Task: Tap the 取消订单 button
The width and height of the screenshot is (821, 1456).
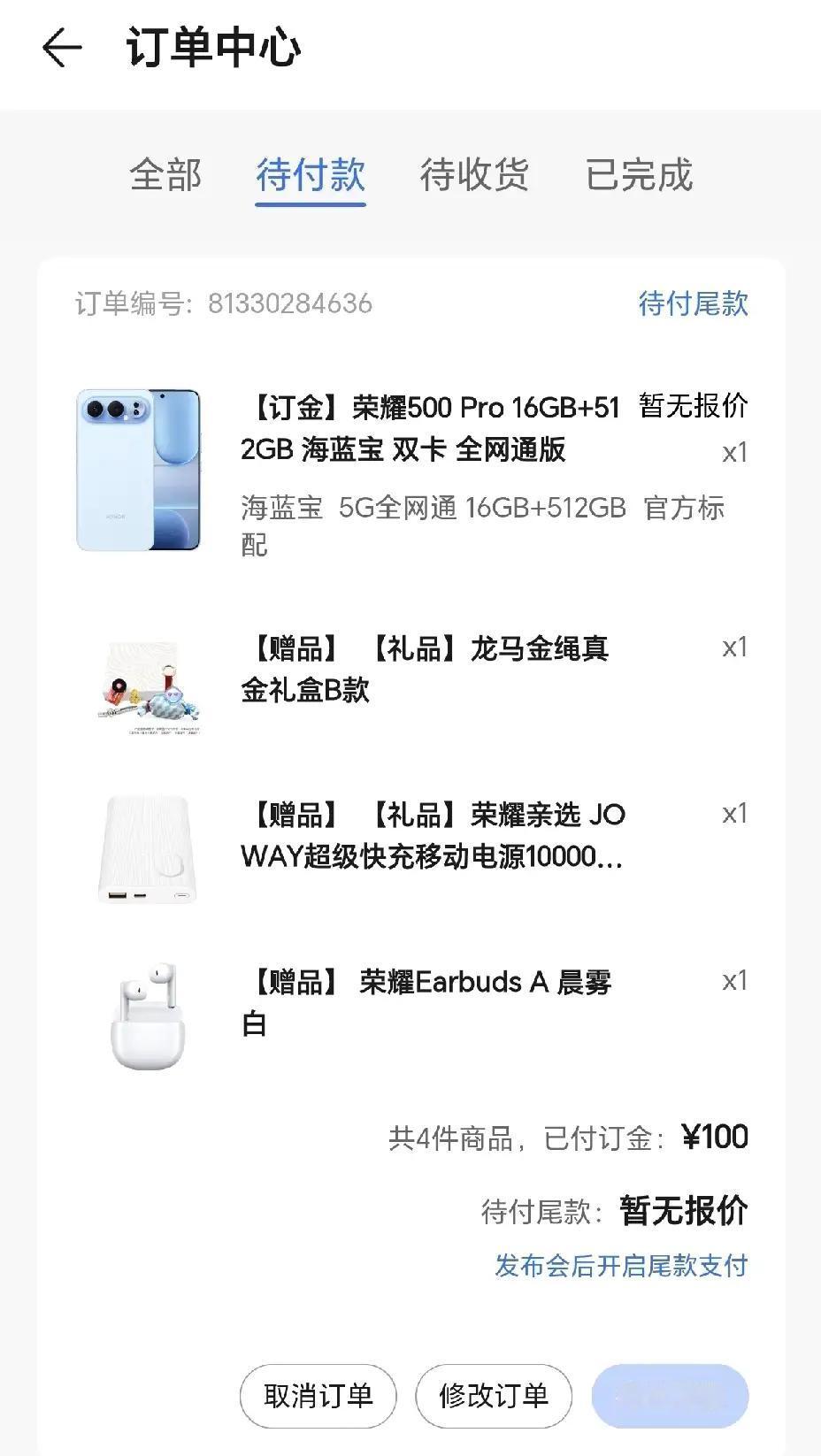Action: click(318, 1395)
